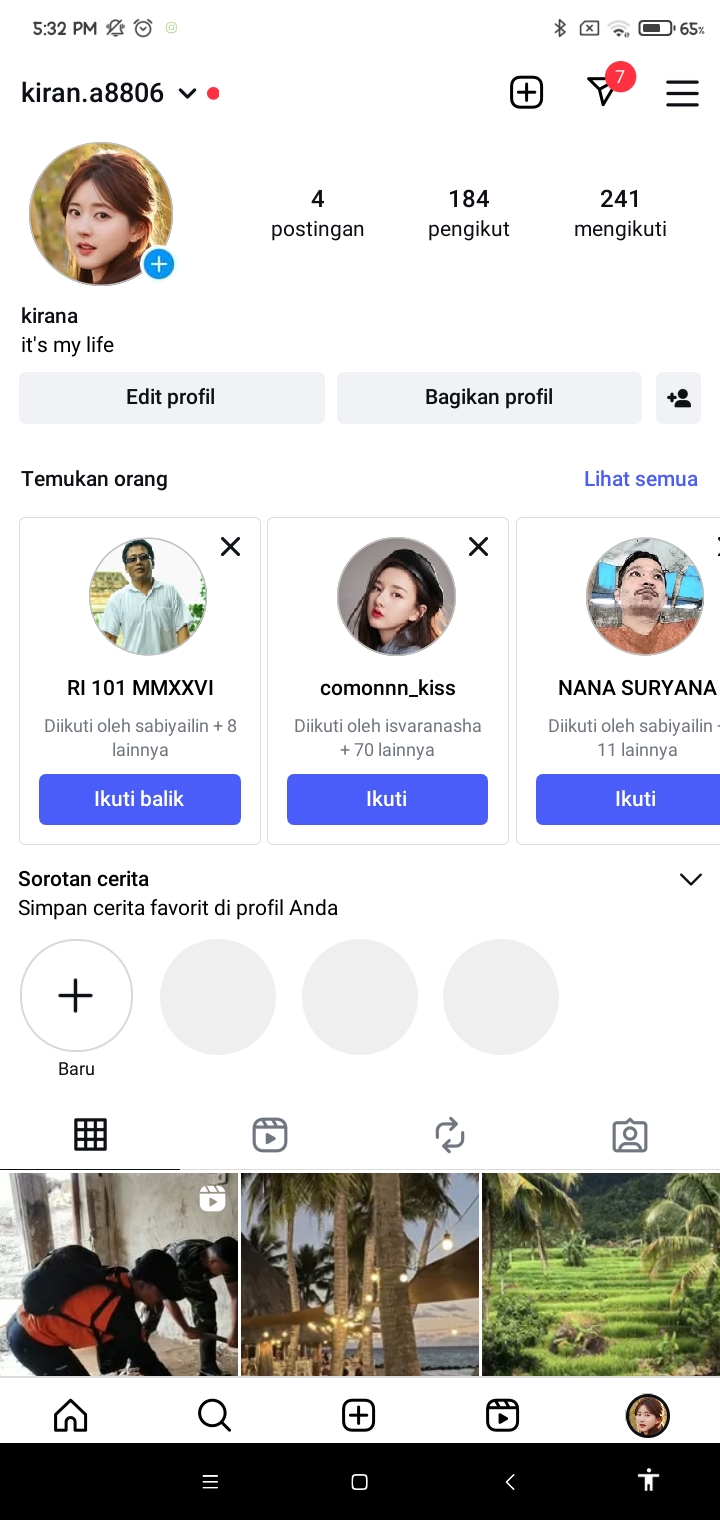
Task: Open Lihat semua suggested people
Action: pyautogui.click(x=640, y=479)
